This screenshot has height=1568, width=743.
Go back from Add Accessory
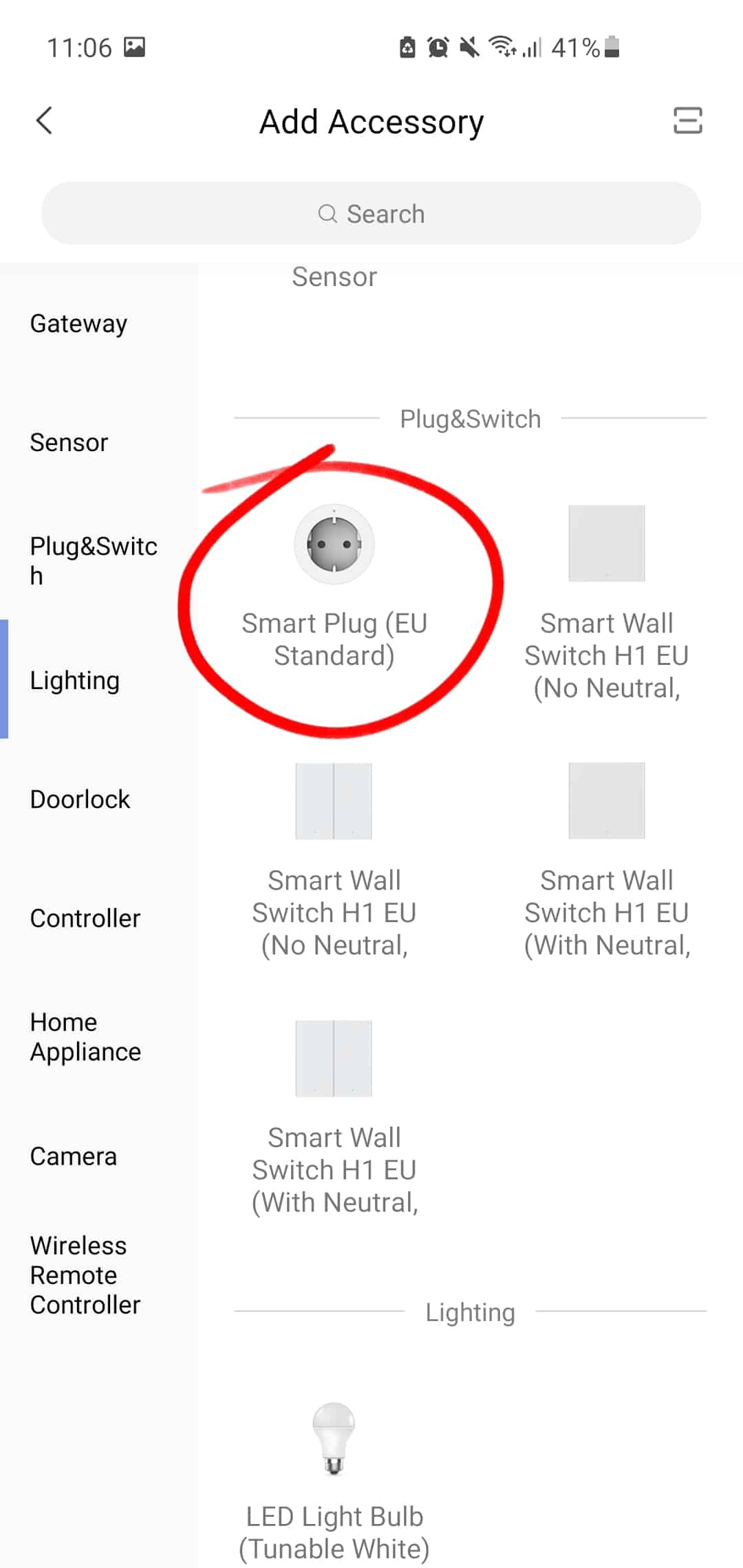coord(44,121)
